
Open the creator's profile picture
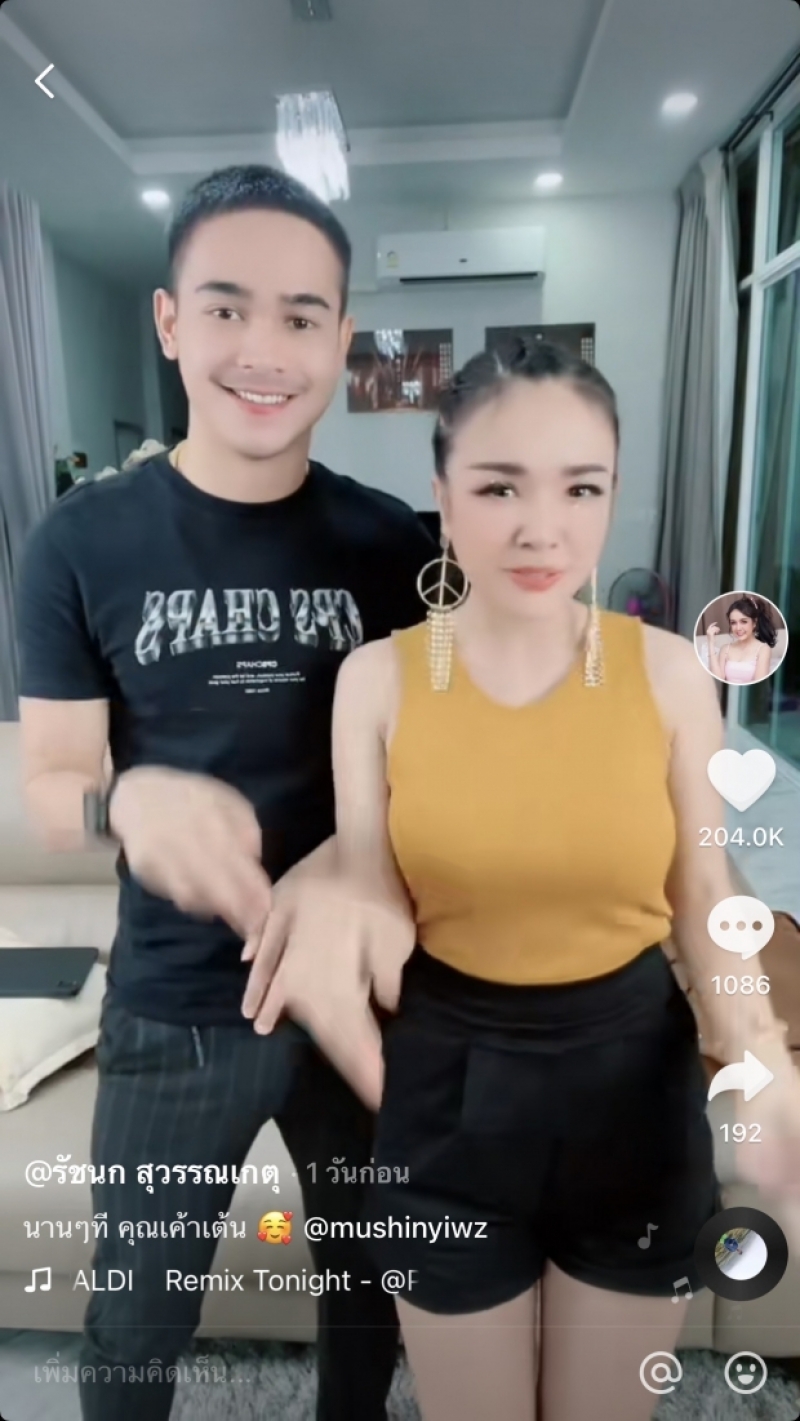coord(740,637)
